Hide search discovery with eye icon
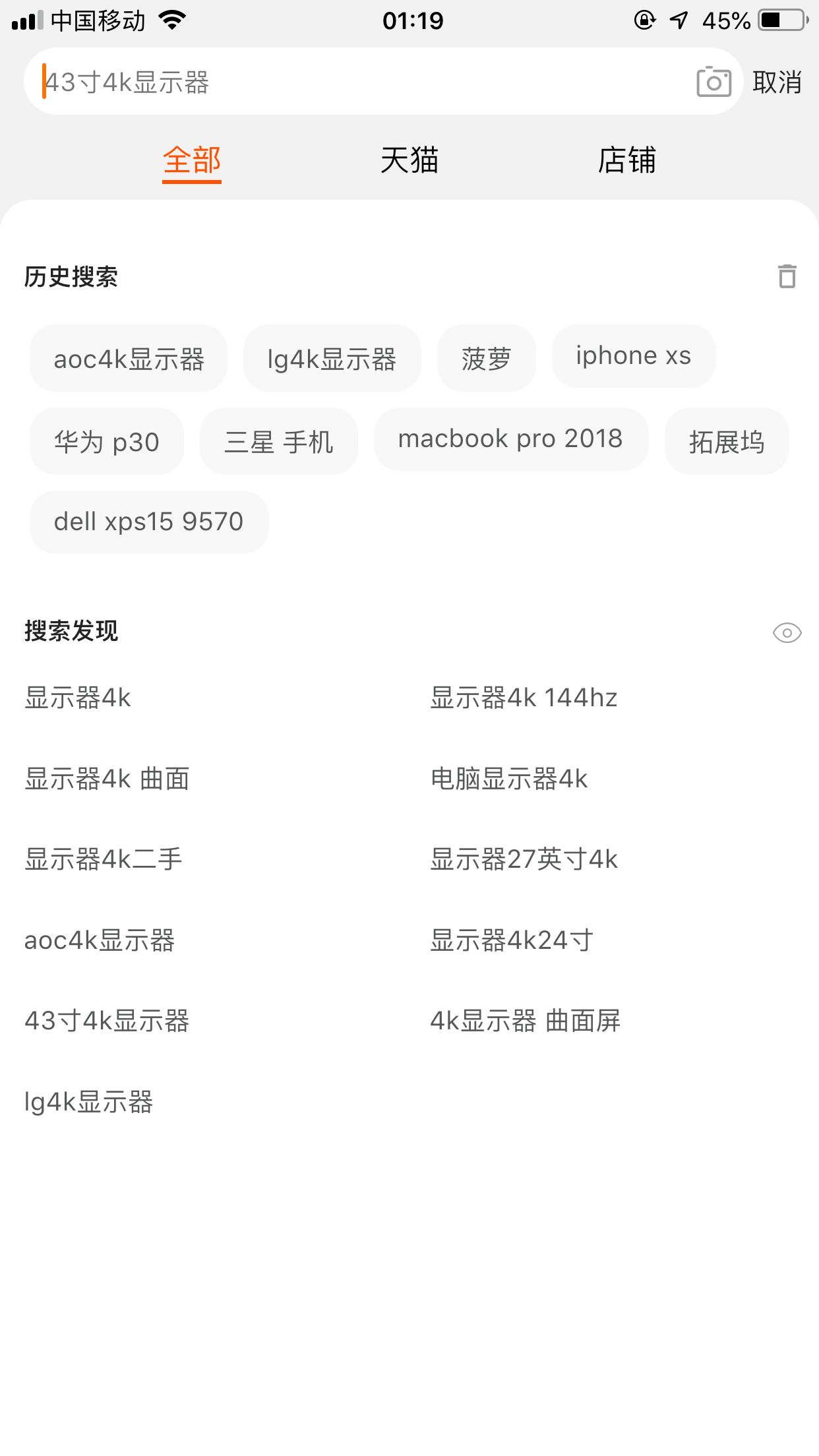The height and width of the screenshot is (1456, 819). [787, 633]
